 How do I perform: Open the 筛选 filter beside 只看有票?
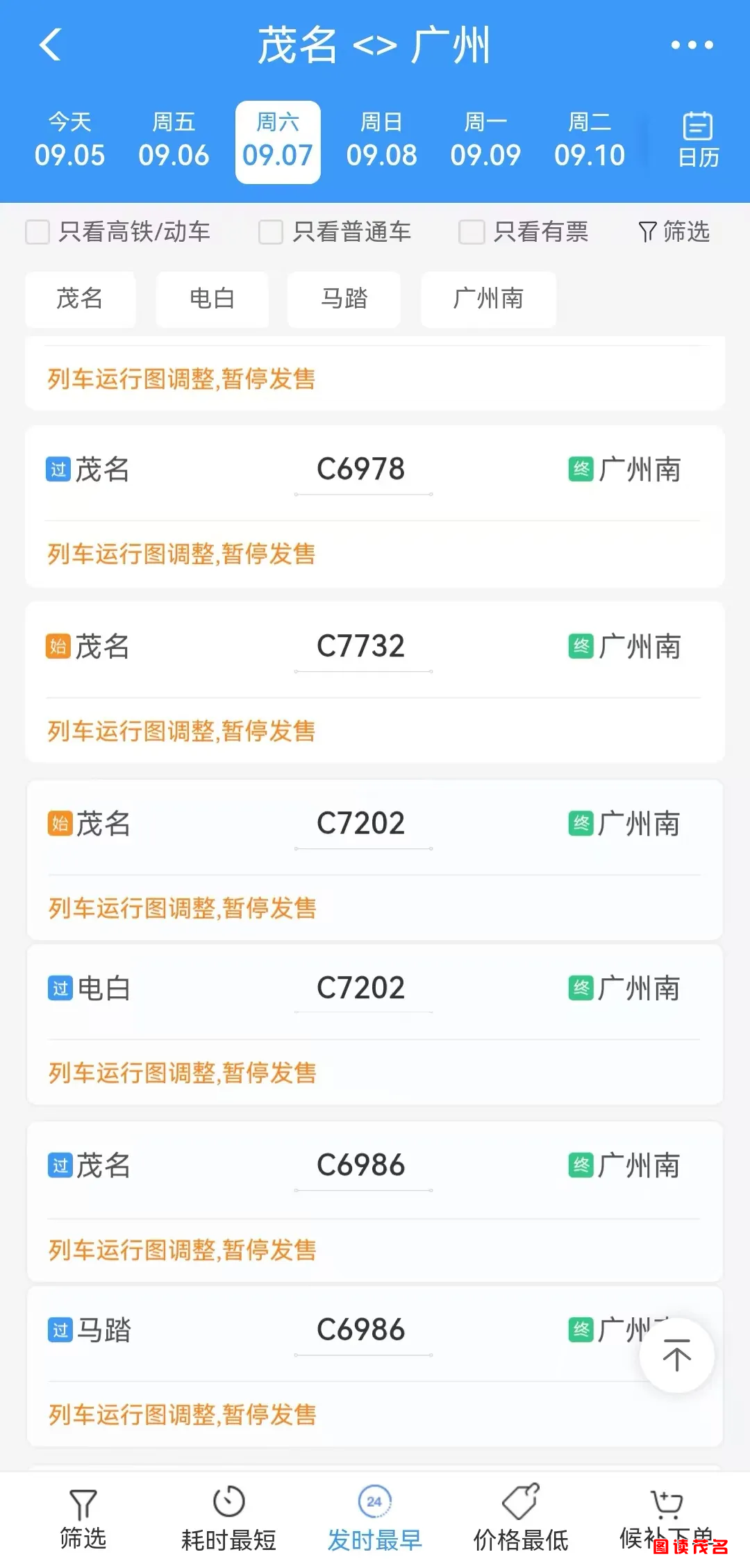[674, 232]
